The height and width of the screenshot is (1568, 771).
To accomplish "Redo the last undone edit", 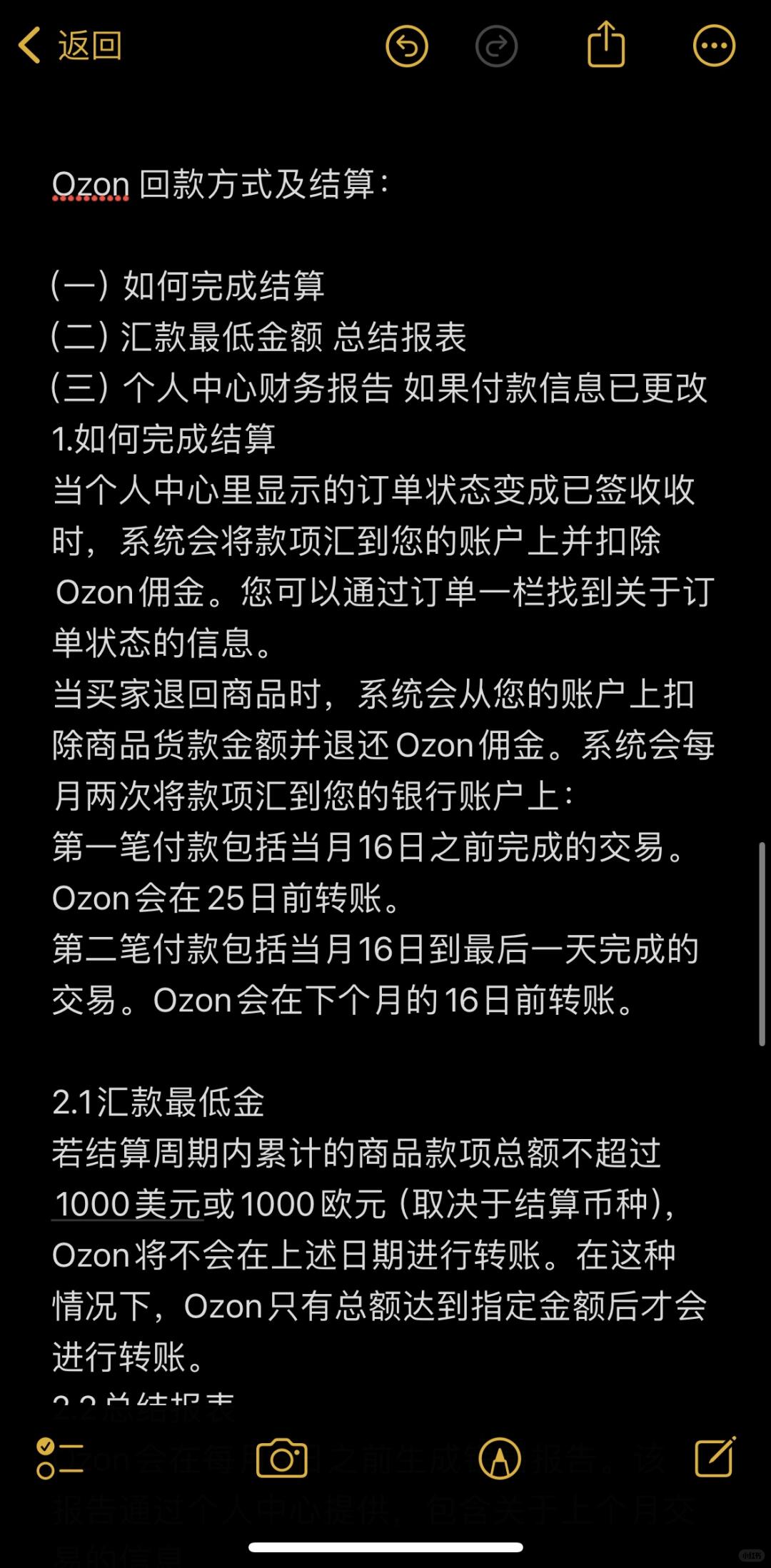I will point(496,46).
